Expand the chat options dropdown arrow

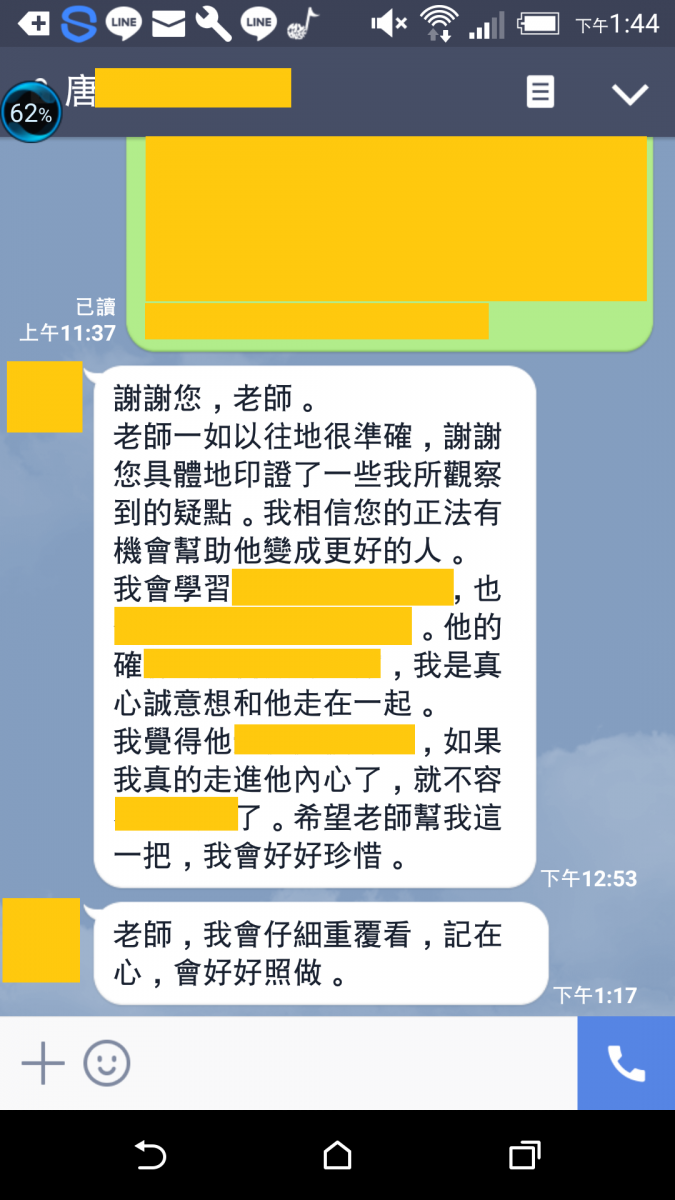[630, 94]
